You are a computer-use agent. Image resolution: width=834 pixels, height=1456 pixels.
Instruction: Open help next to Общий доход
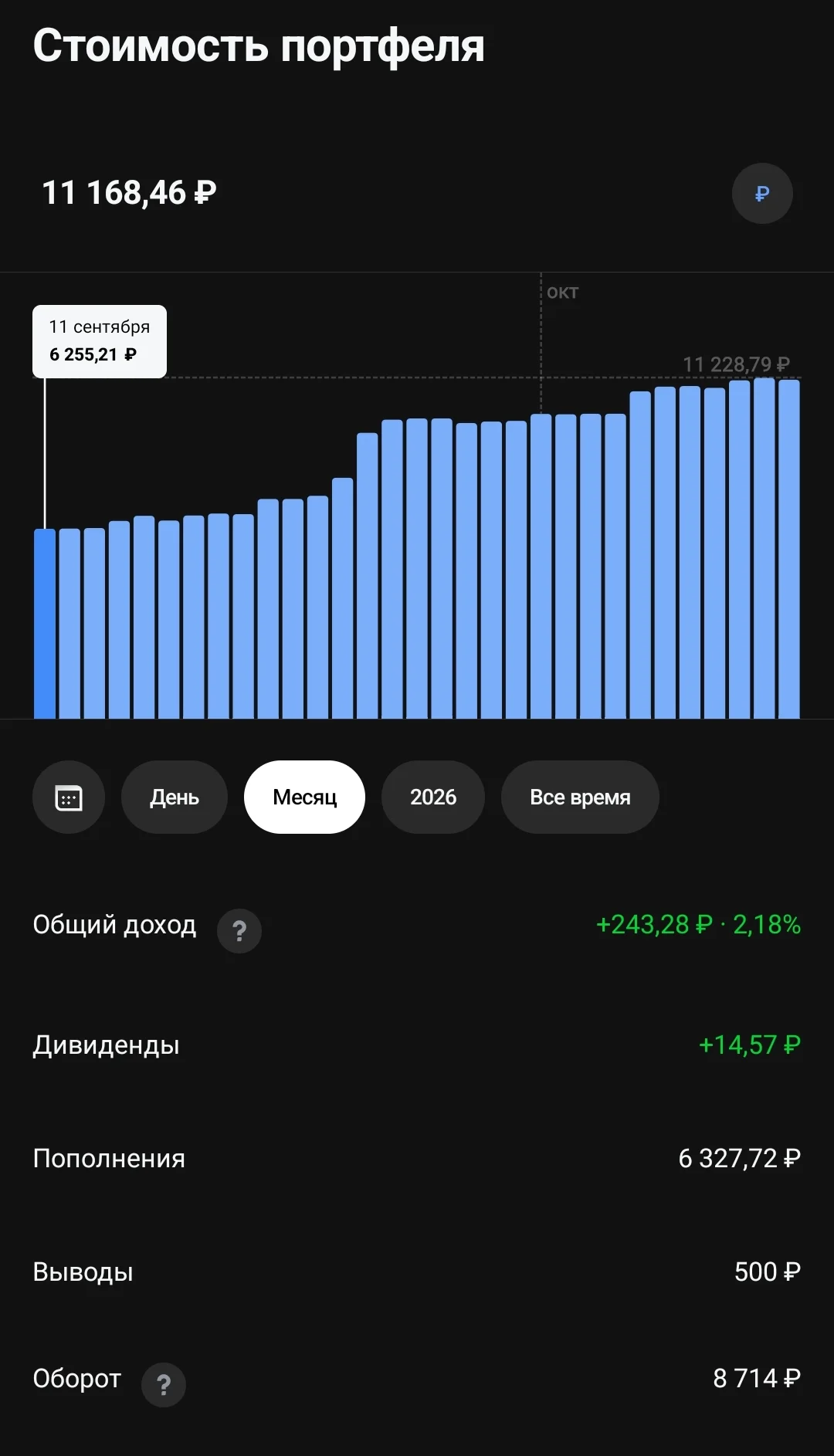coord(239,931)
